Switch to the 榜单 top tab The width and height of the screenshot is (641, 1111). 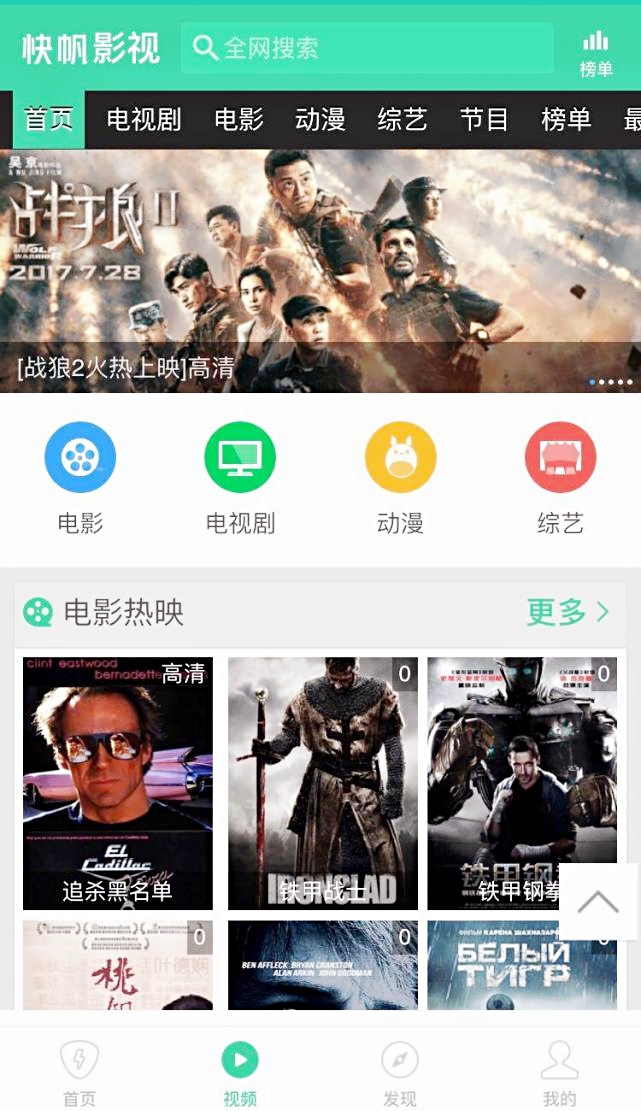(x=566, y=120)
